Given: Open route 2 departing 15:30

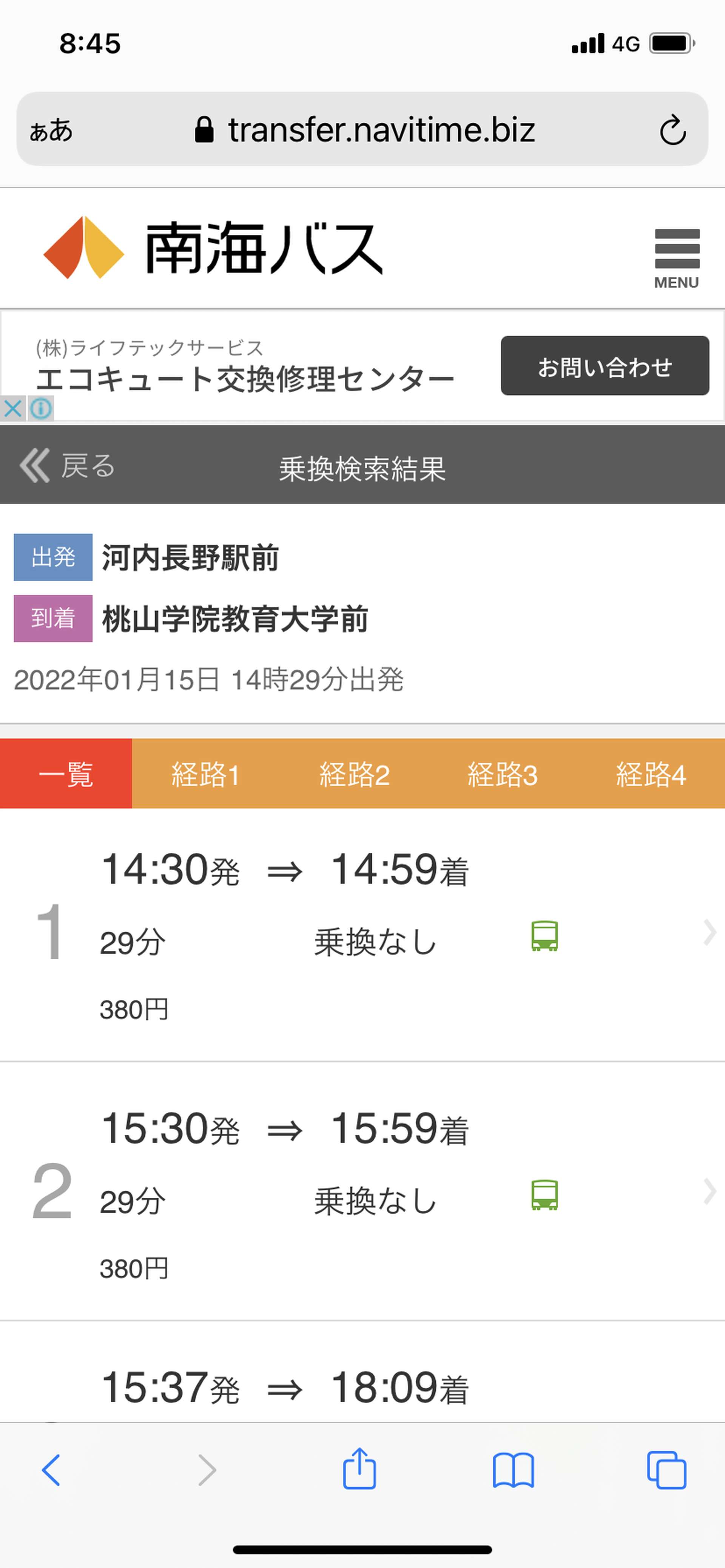Looking at the screenshot, I should click(x=362, y=1192).
